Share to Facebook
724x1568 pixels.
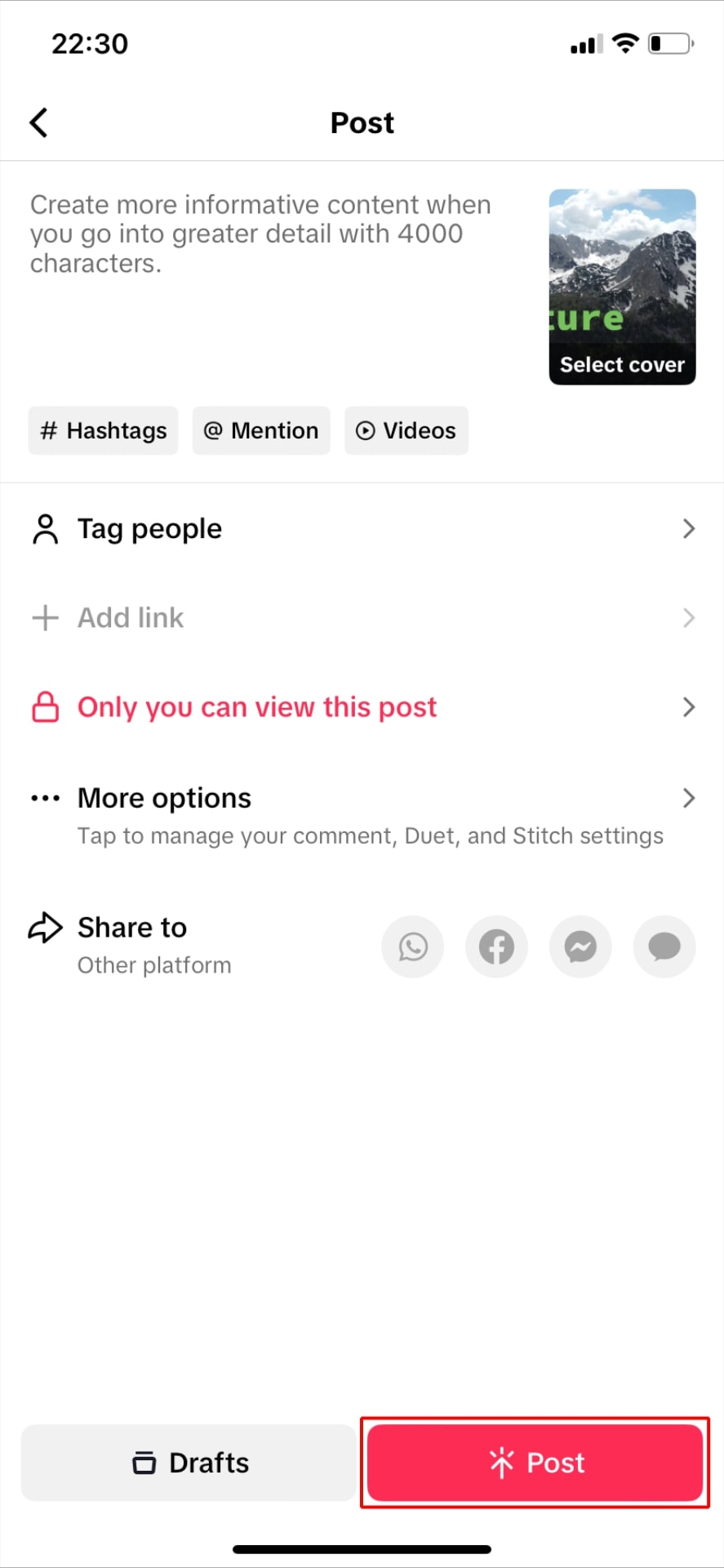(x=496, y=947)
